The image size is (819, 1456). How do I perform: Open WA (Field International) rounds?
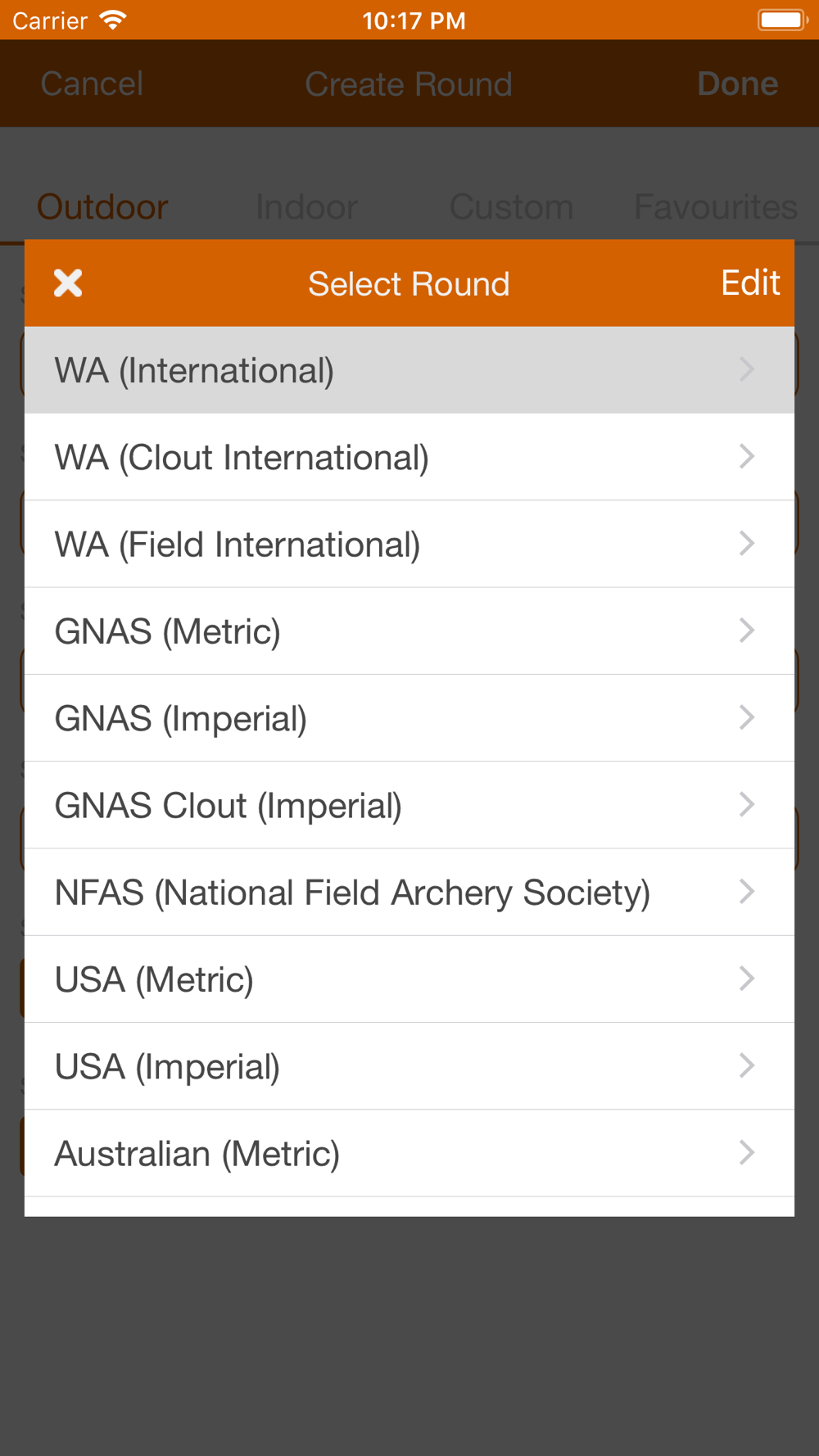click(409, 545)
